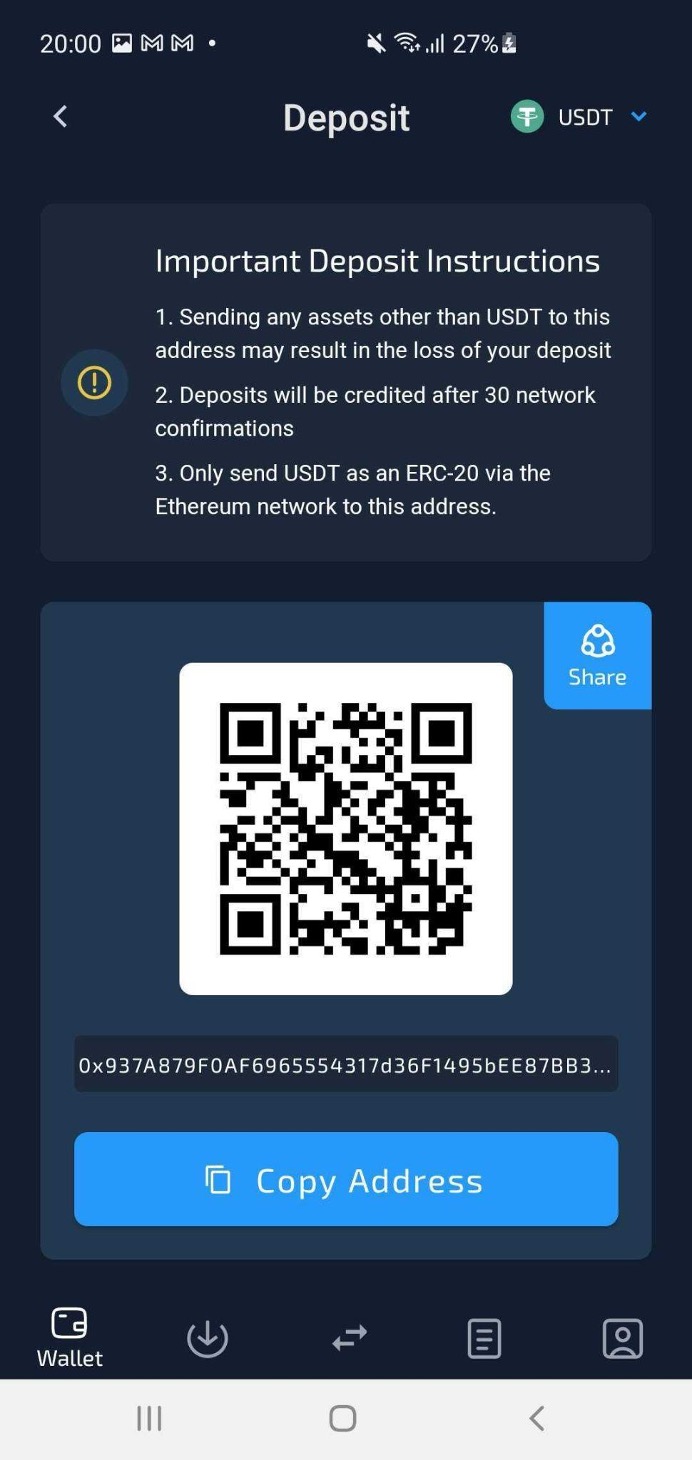Image resolution: width=692 pixels, height=1460 pixels.
Task: Open the deposit download-arrow tab
Action: (x=208, y=1338)
